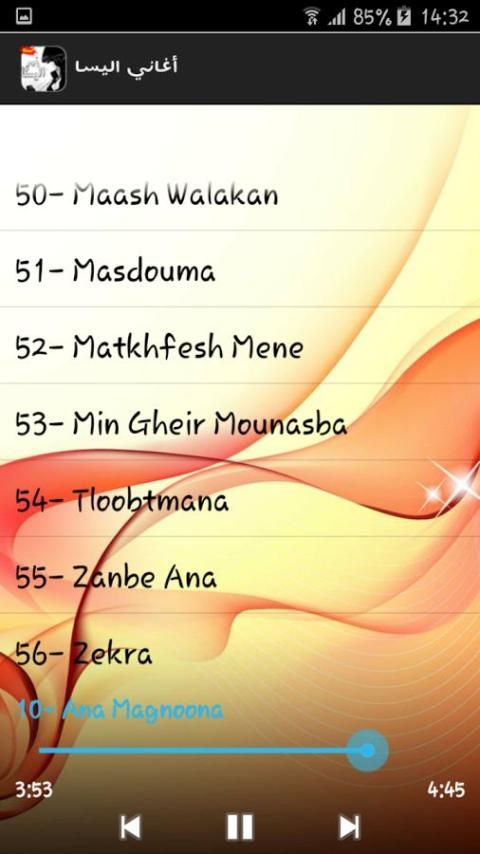Play 56- Zekra
Image resolution: width=480 pixels, height=854 pixels.
point(240,651)
